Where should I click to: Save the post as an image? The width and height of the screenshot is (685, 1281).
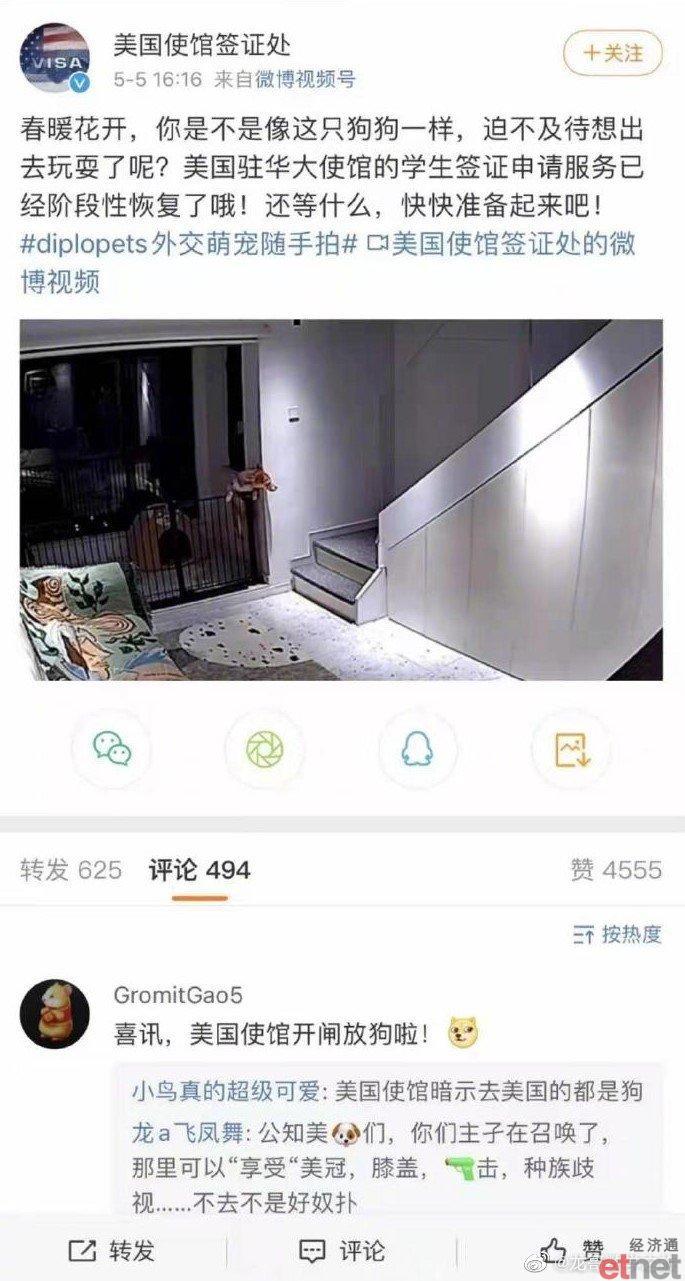(x=570, y=749)
